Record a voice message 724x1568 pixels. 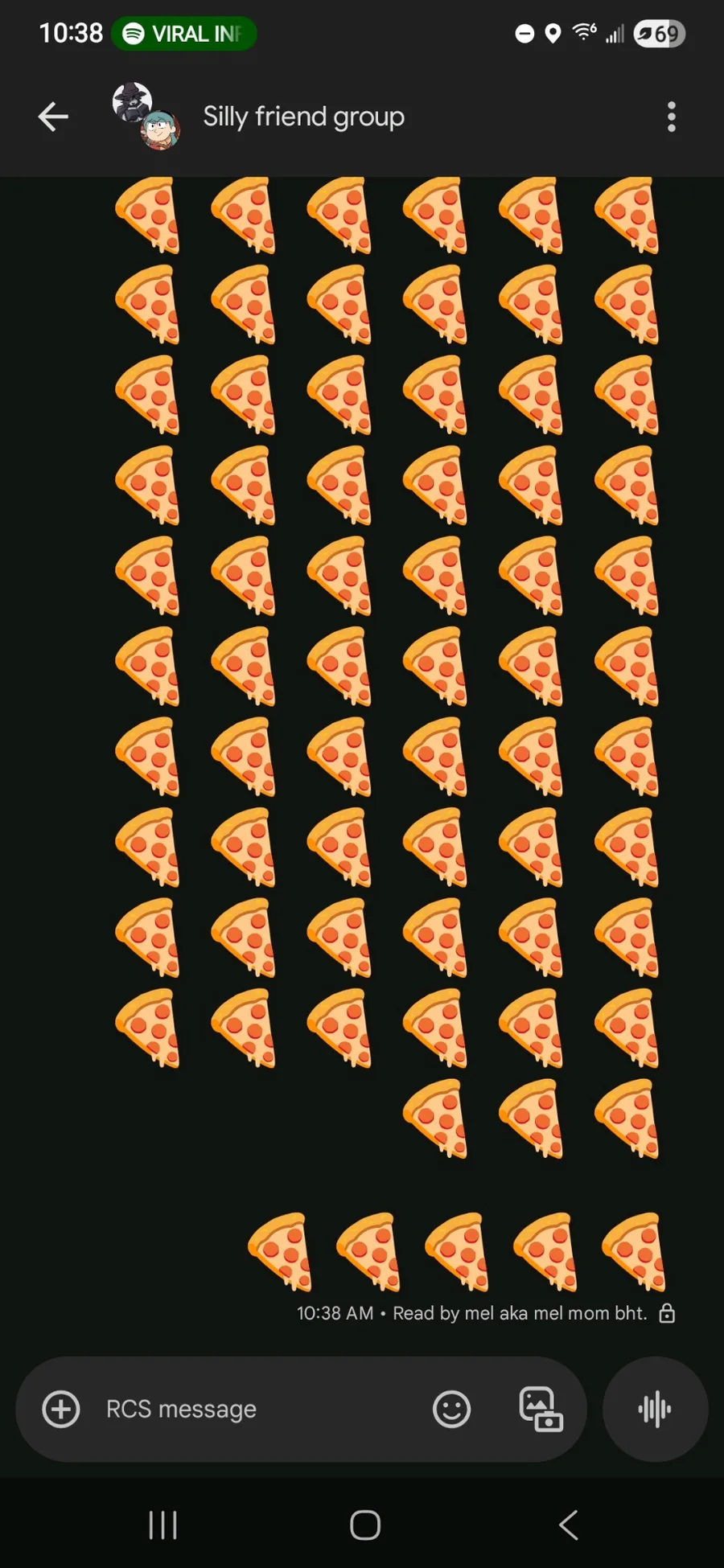[x=655, y=1409]
